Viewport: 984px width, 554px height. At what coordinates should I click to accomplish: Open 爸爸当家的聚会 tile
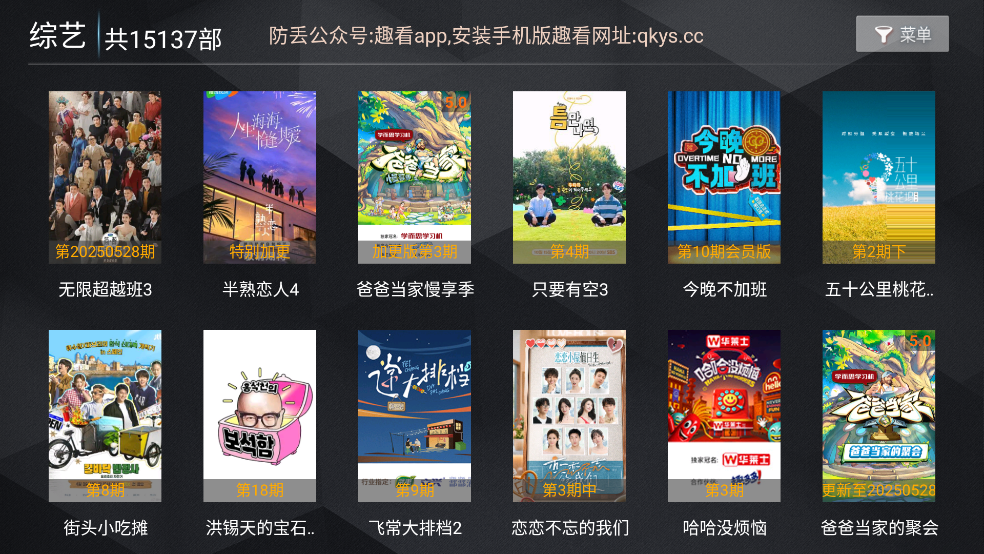879,416
